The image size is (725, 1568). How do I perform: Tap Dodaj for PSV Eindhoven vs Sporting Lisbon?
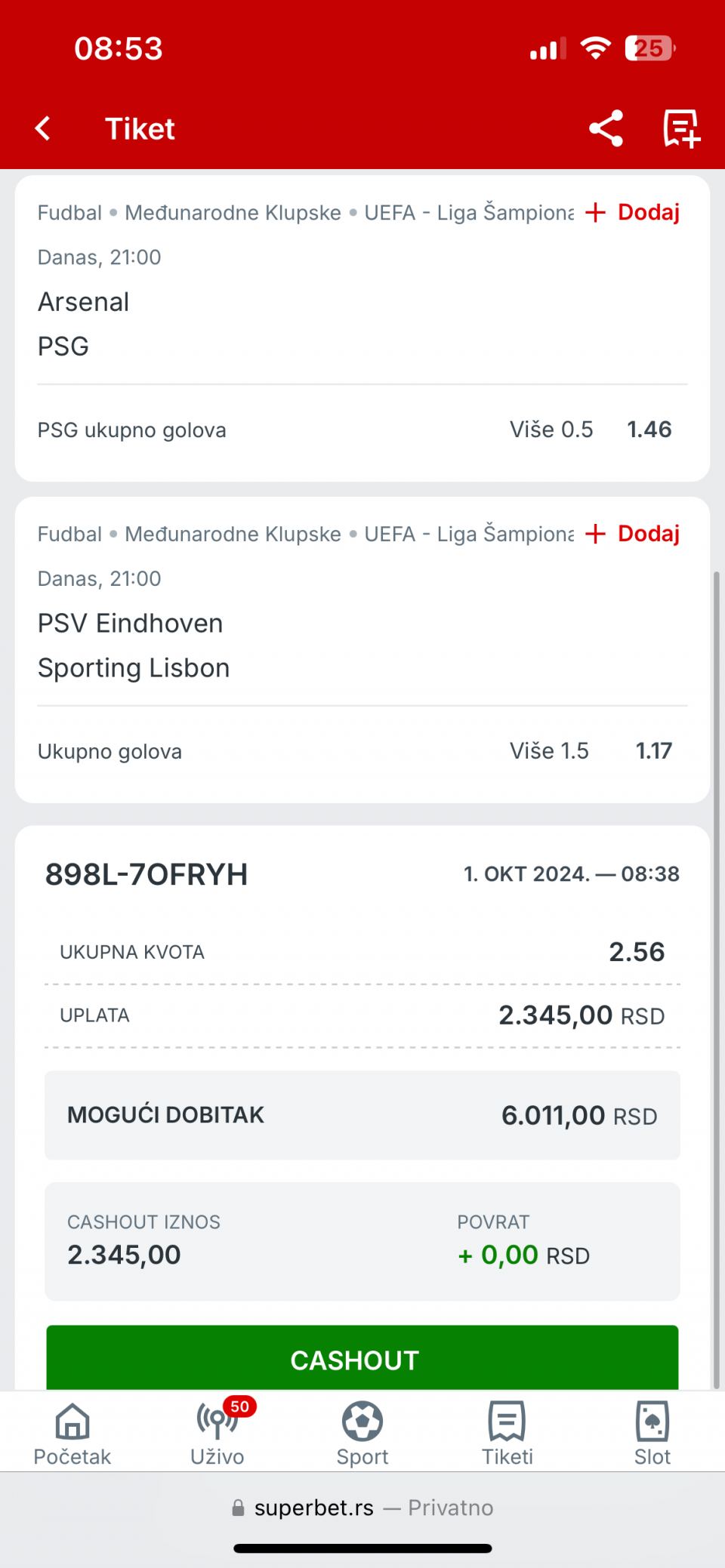pos(633,534)
